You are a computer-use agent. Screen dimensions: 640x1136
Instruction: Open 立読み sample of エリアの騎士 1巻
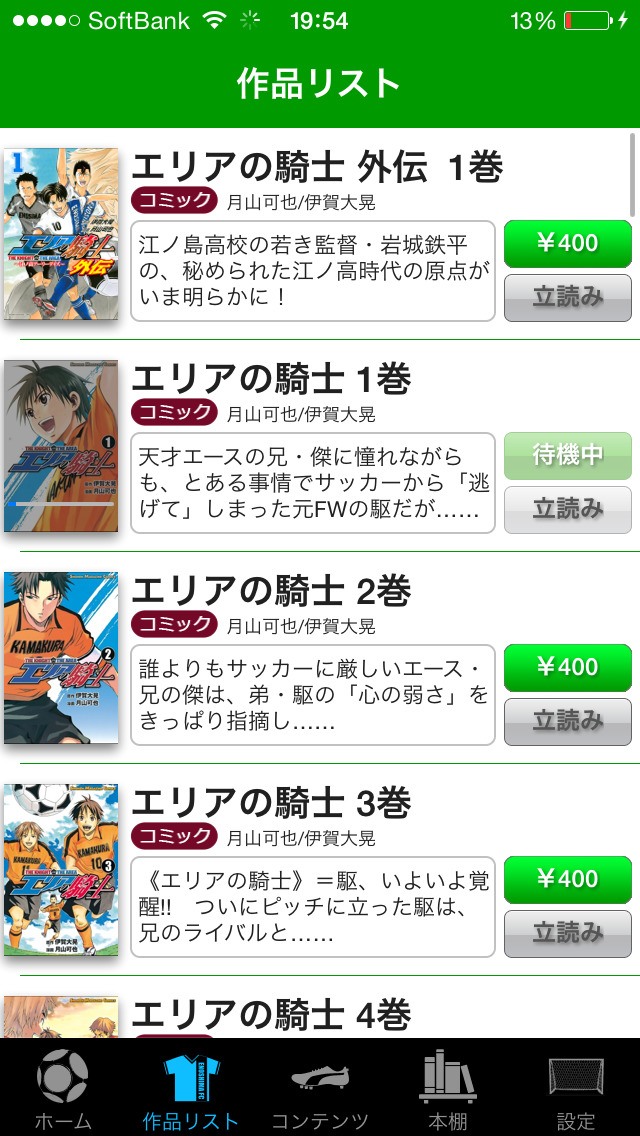tap(567, 509)
